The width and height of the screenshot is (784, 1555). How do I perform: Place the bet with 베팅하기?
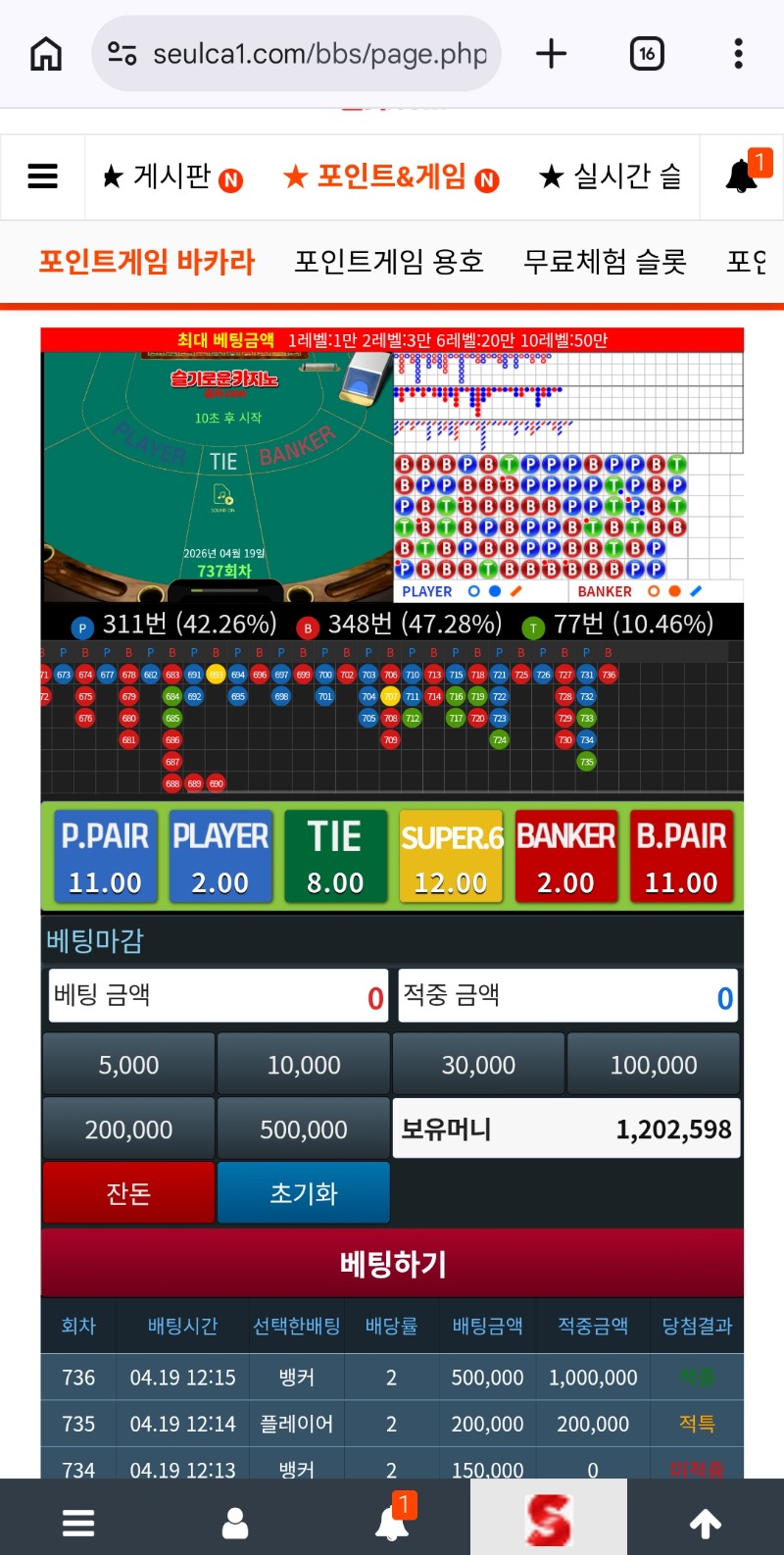tap(392, 1264)
